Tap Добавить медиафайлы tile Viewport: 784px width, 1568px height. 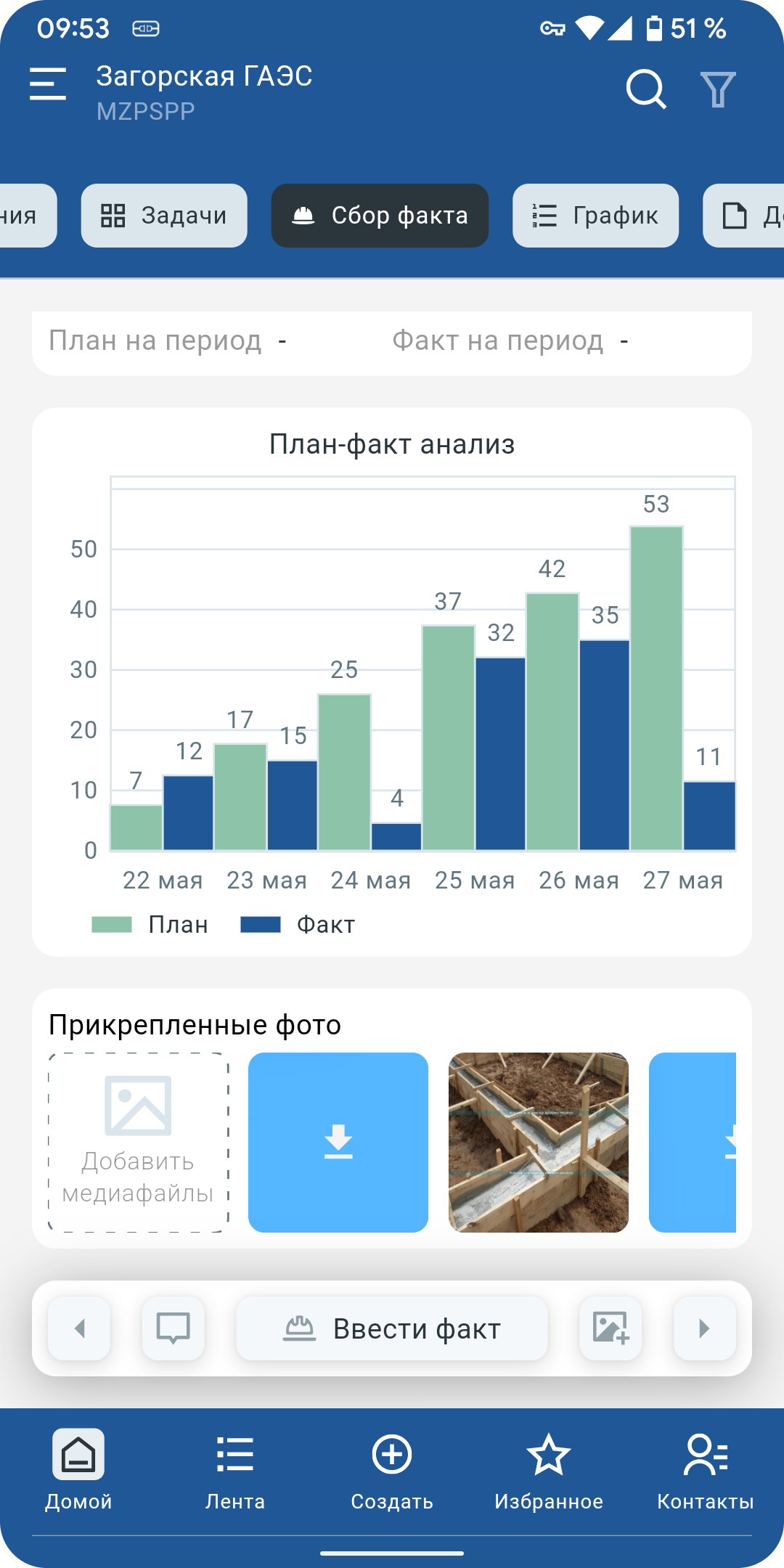point(138,1143)
